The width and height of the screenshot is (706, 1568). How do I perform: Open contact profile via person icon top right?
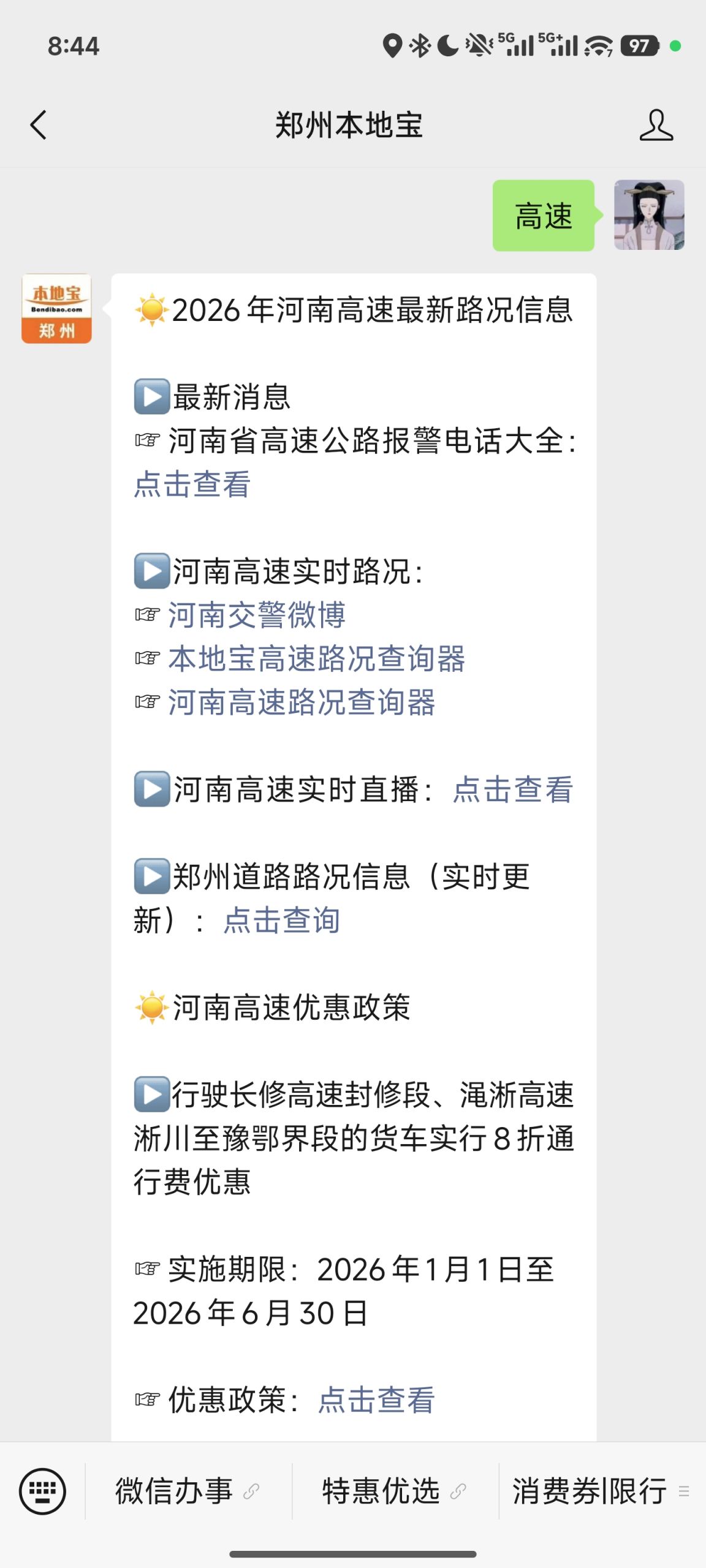click(657, 126)
